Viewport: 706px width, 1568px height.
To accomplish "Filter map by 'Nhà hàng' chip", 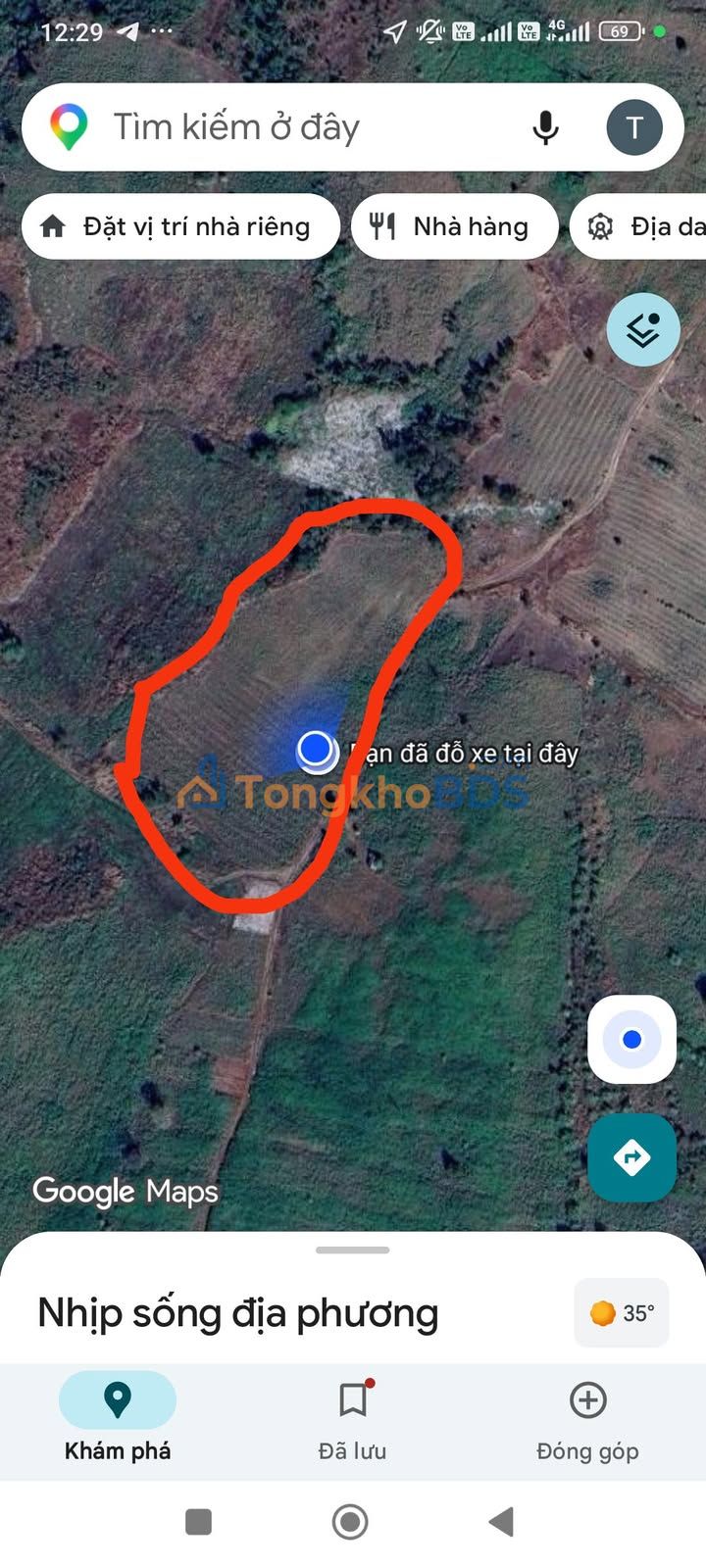I will pyautogui.click(x=454, y=226).
